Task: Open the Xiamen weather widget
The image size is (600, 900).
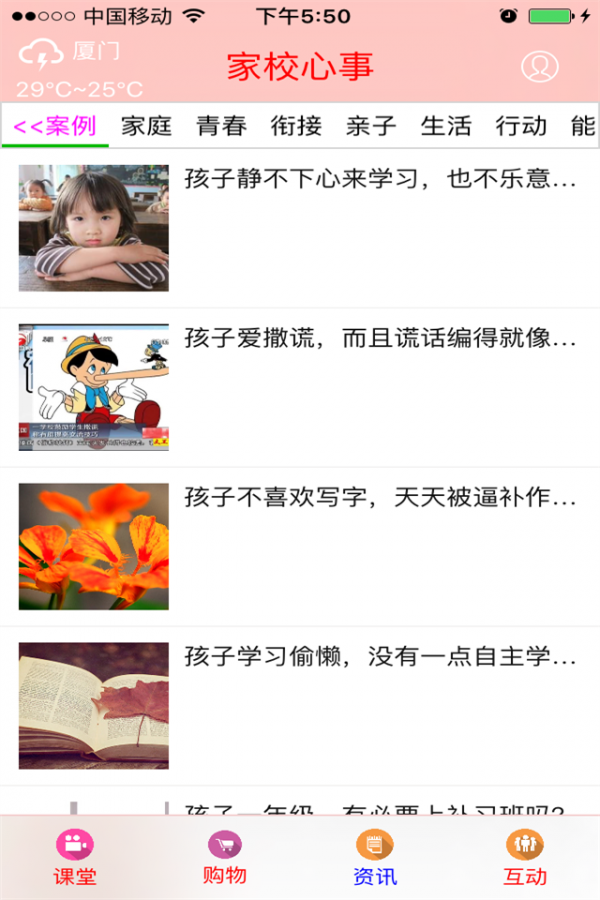Action: 78,68
